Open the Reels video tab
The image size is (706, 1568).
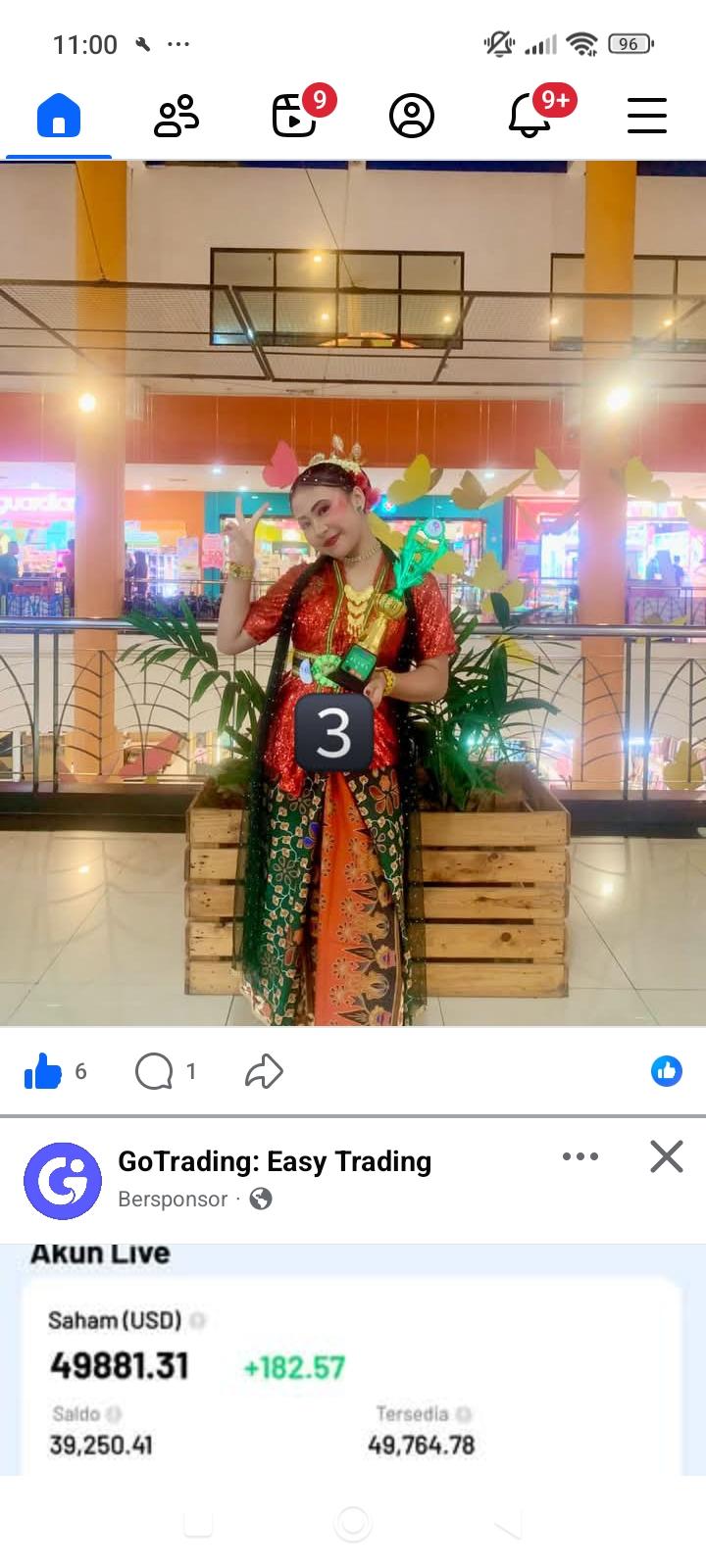pos(294,116)
